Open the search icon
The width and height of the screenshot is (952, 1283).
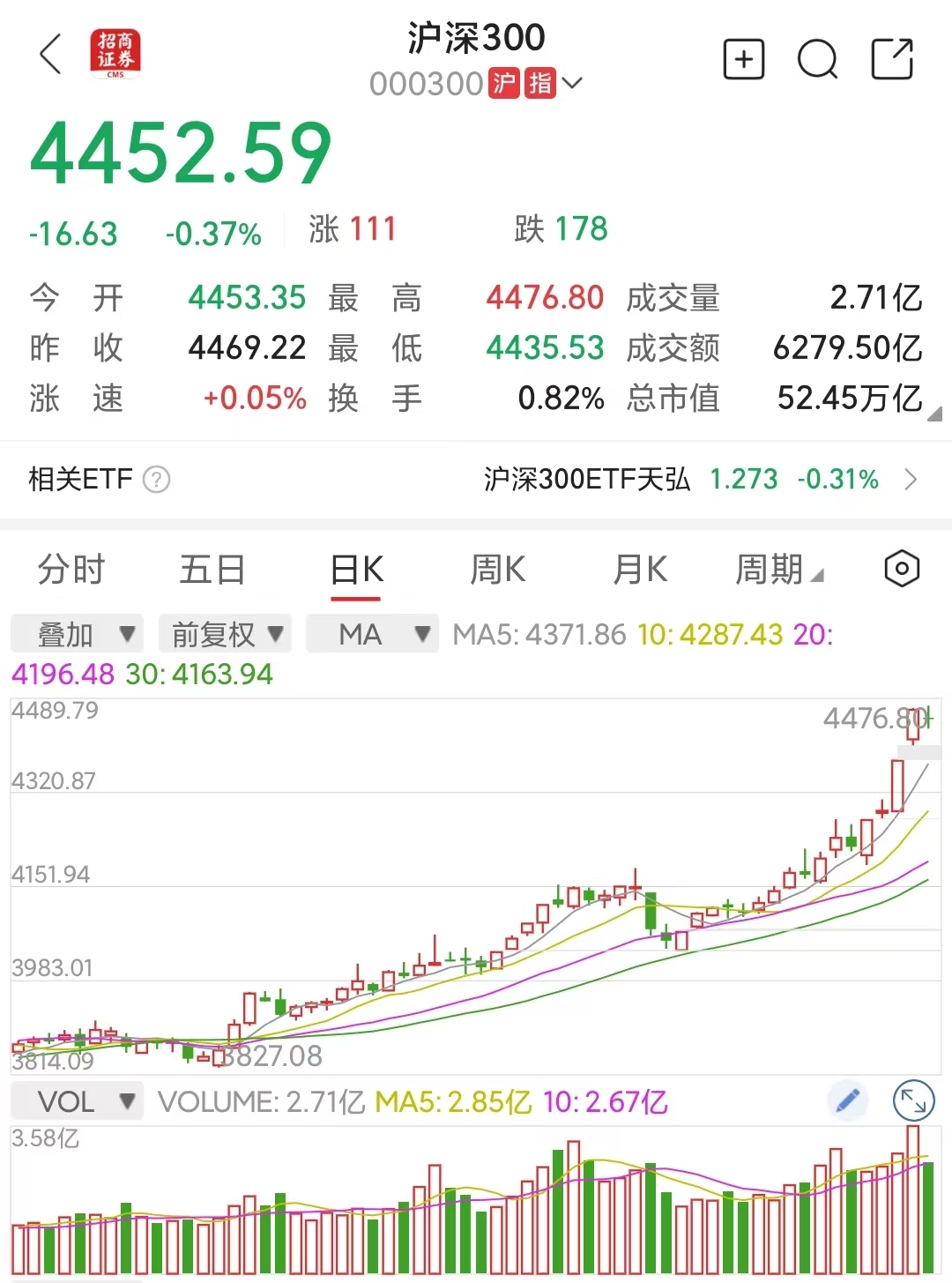817,59
